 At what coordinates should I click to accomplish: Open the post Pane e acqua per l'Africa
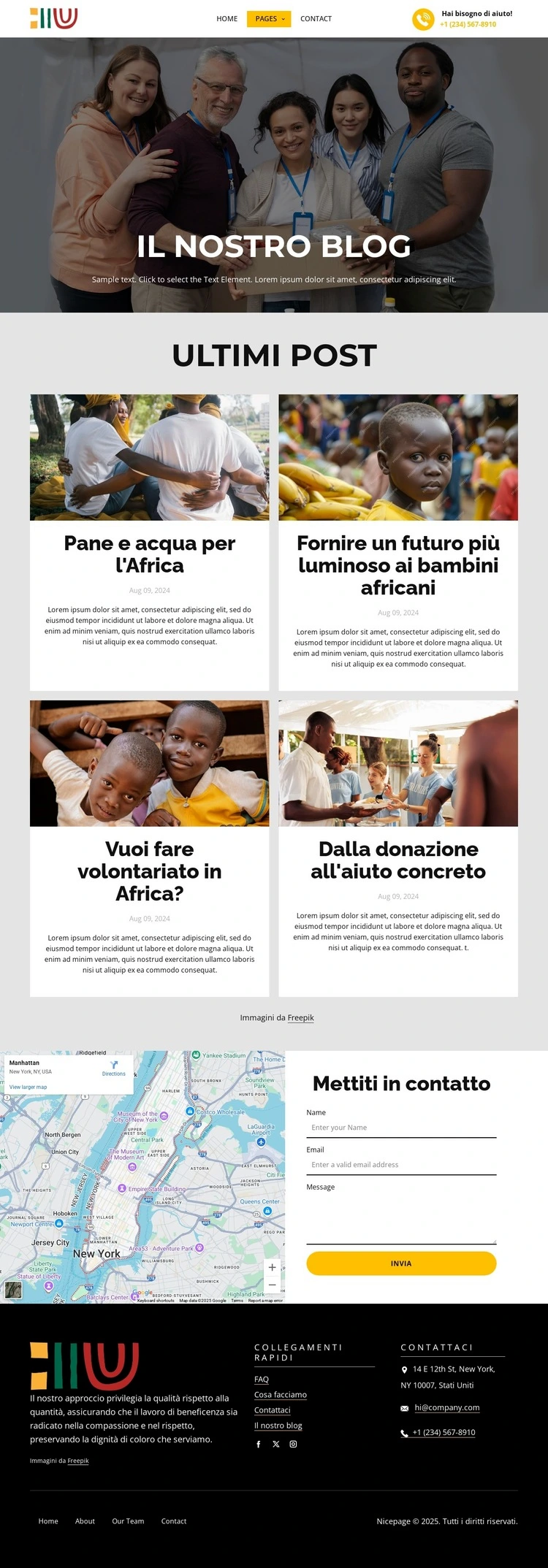point(149,554)
